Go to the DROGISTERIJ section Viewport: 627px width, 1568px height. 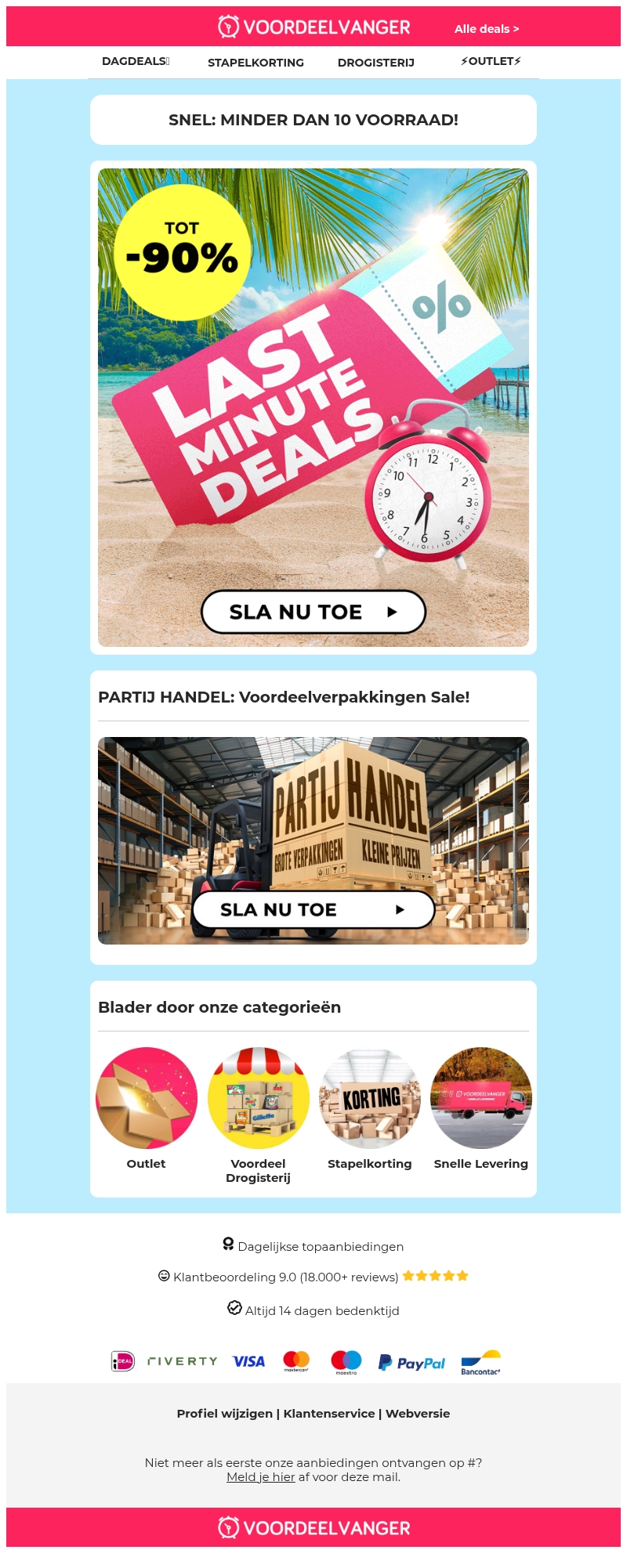(376, 63)
